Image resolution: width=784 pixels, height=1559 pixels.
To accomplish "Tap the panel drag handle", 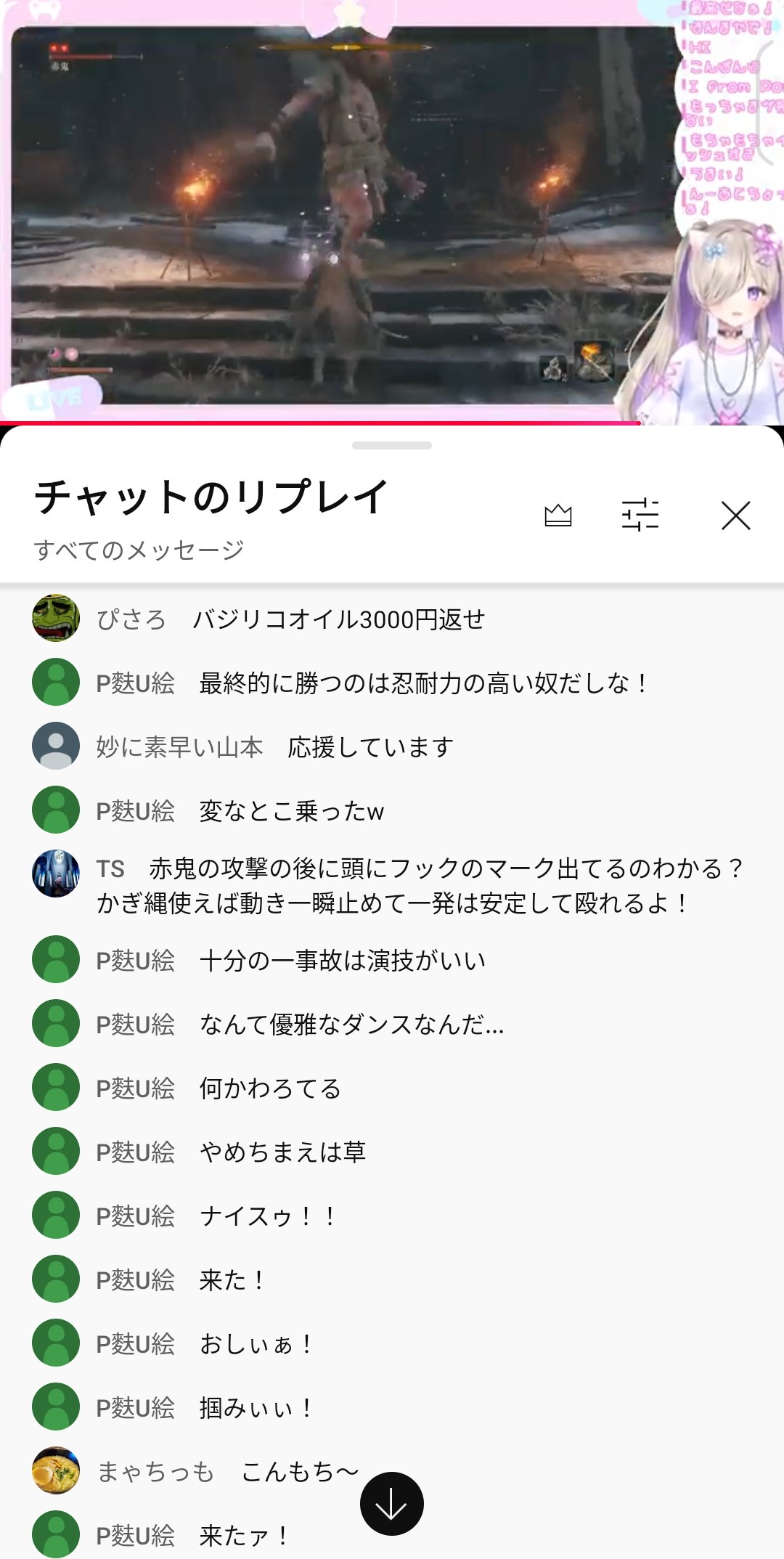I will pos(392,445).
